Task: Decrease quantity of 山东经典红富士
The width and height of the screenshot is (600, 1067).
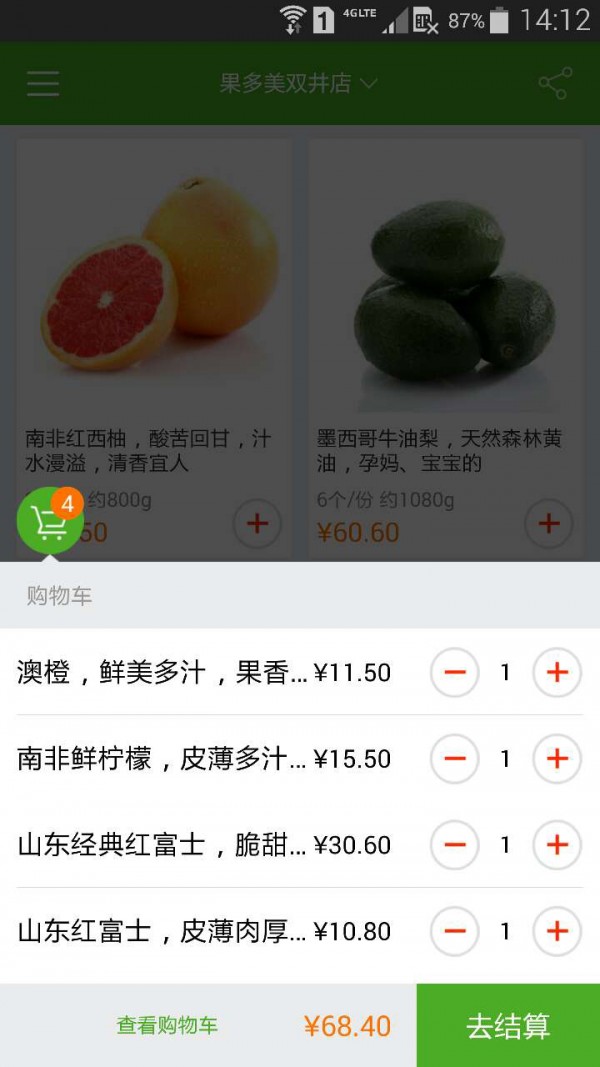Action: tap(455, 845)
